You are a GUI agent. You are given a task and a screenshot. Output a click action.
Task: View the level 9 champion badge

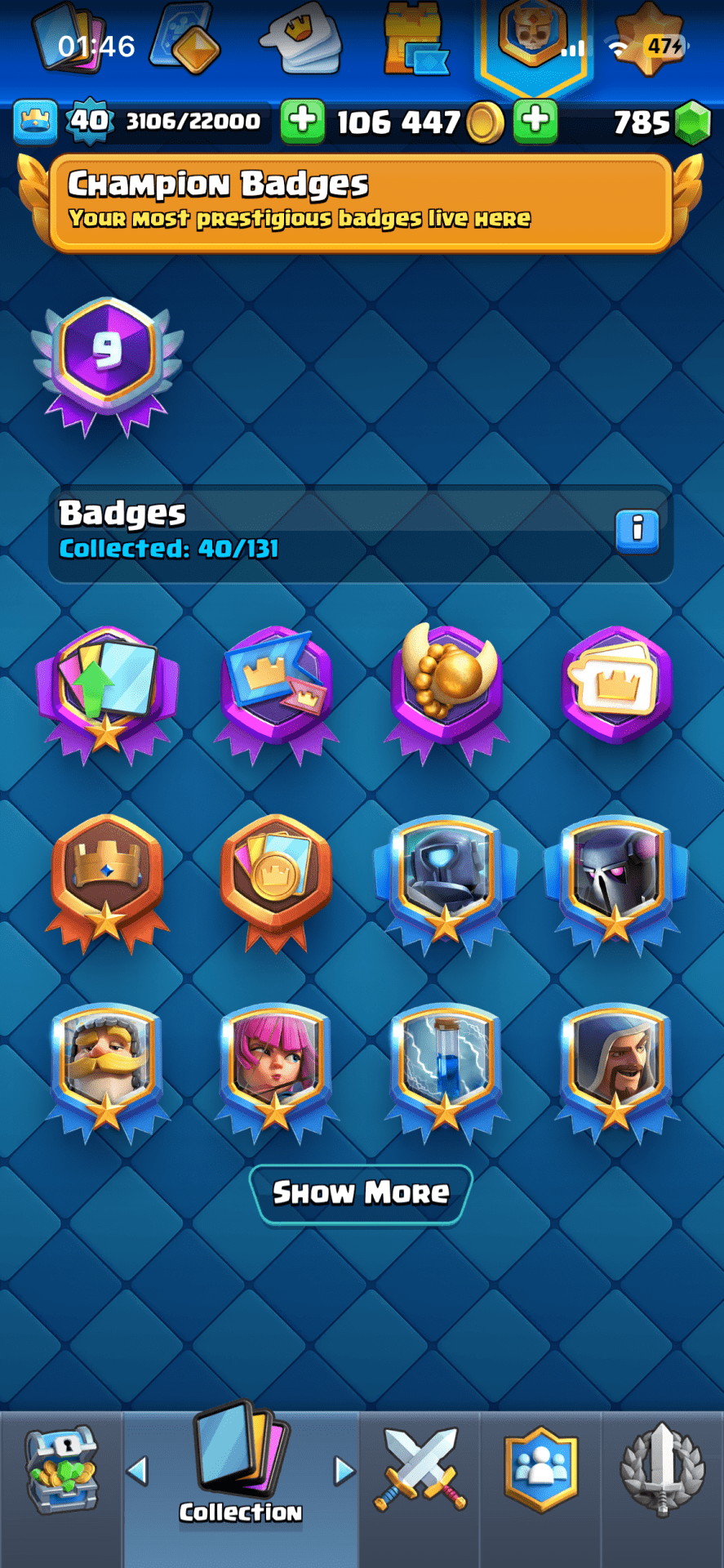coord(107,360)
